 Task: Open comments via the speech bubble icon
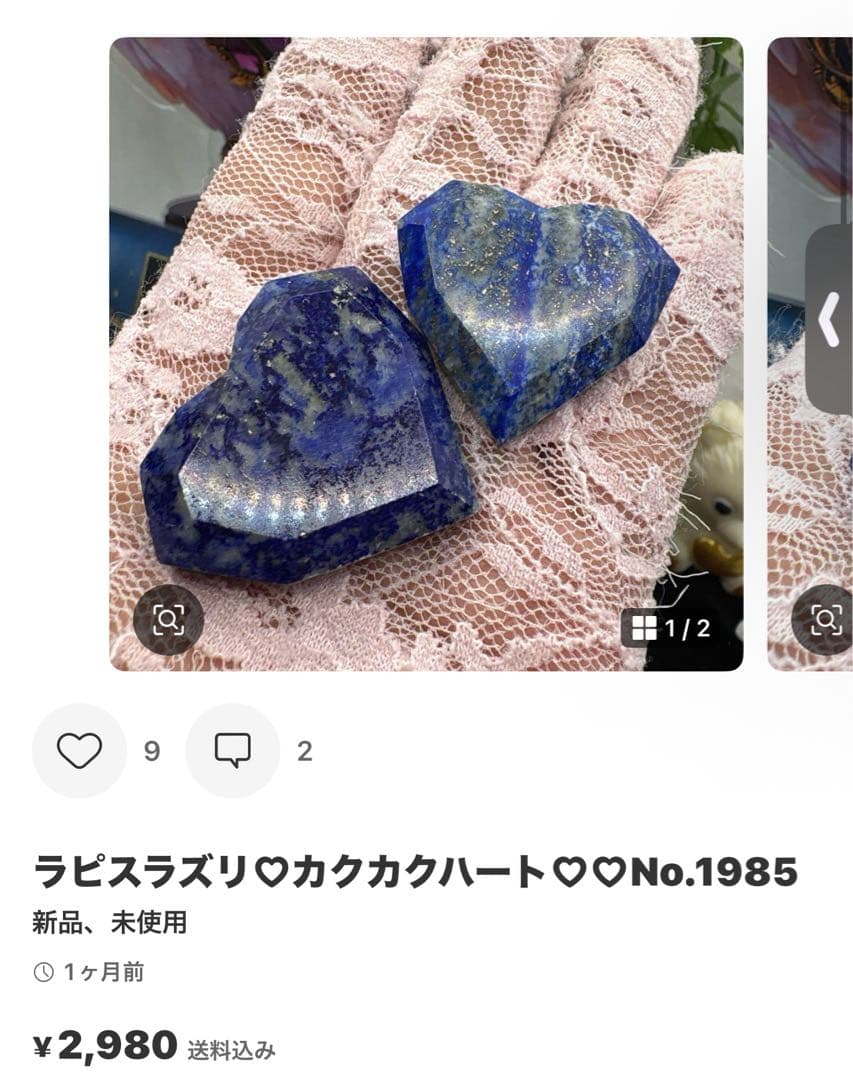233,747
